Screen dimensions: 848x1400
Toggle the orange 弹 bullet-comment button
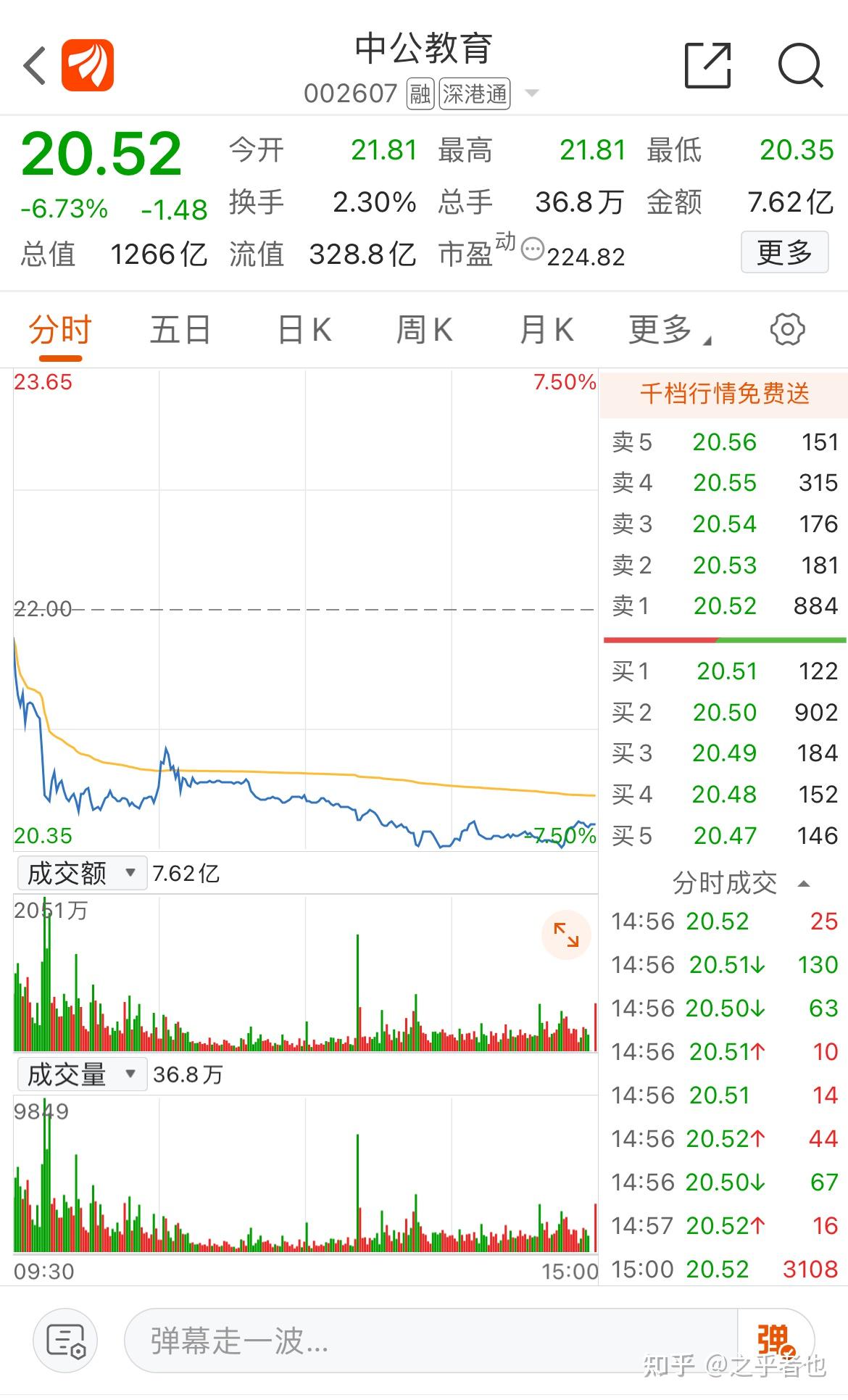pos(774,1341)
